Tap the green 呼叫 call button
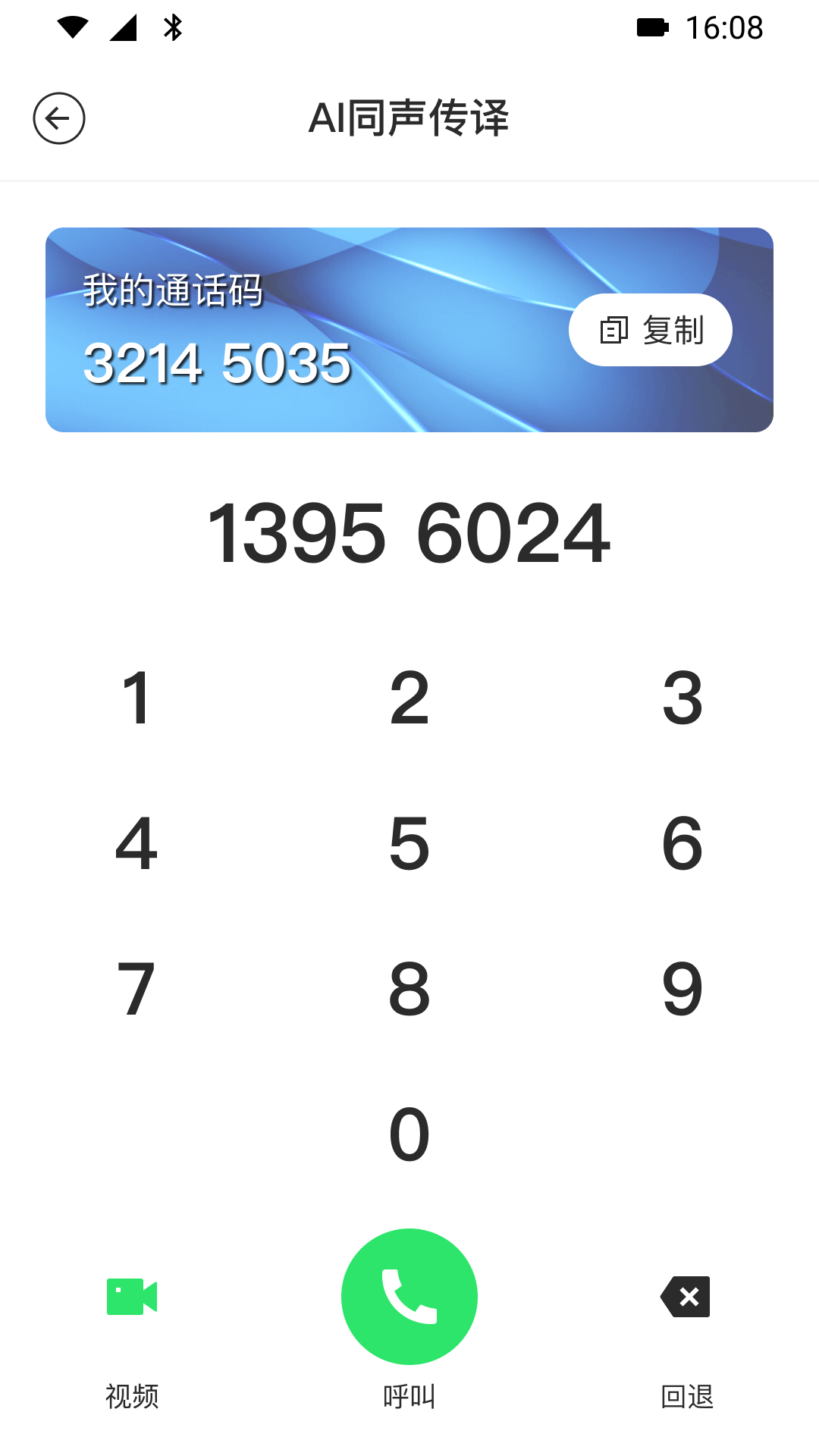 point(409,1297)
